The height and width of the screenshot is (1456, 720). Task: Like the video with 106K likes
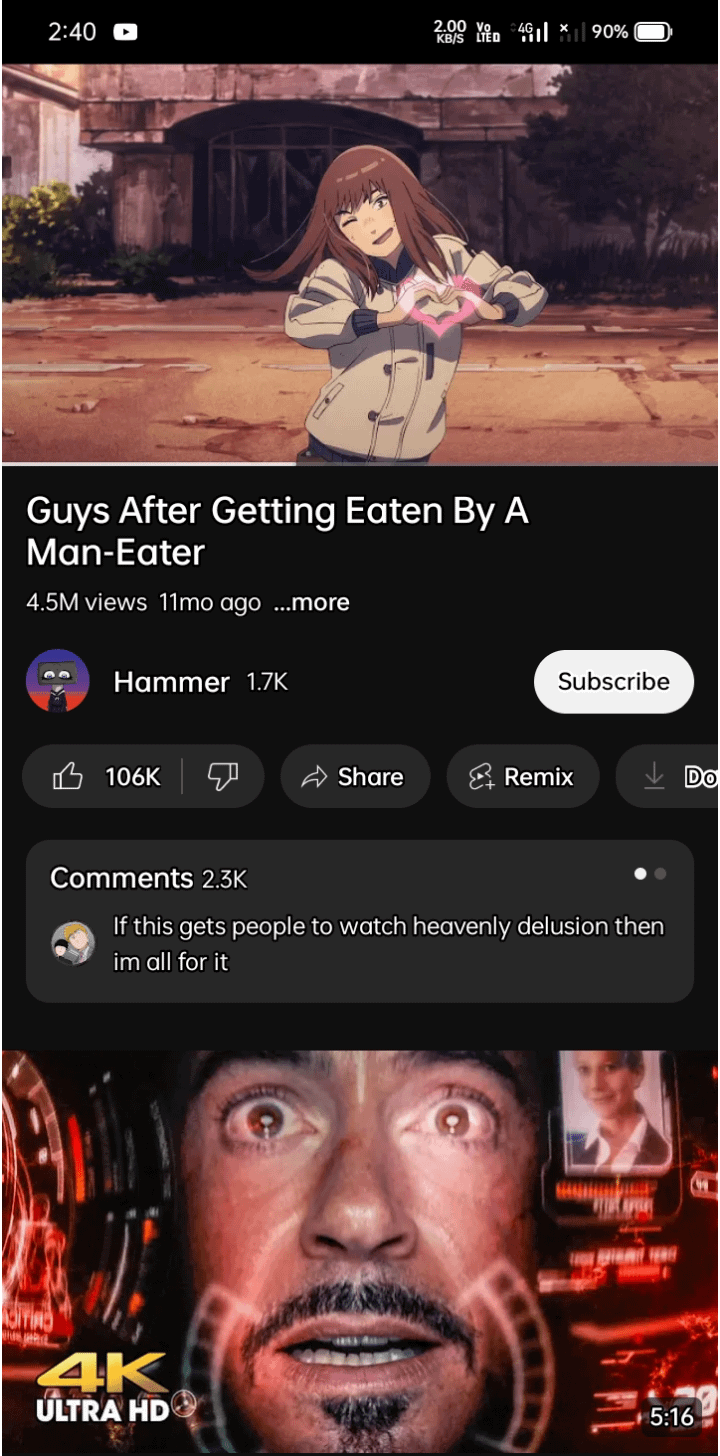[106, 777]
